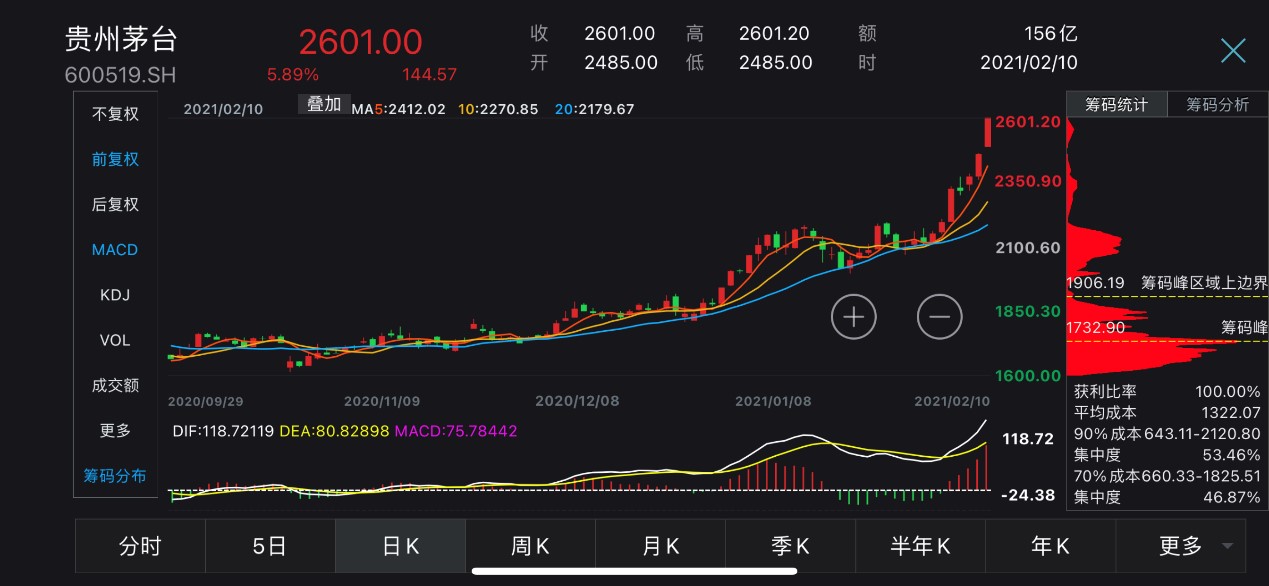Tap the 叠加 overlay button
1269x586 pixels.
point(324,104)
